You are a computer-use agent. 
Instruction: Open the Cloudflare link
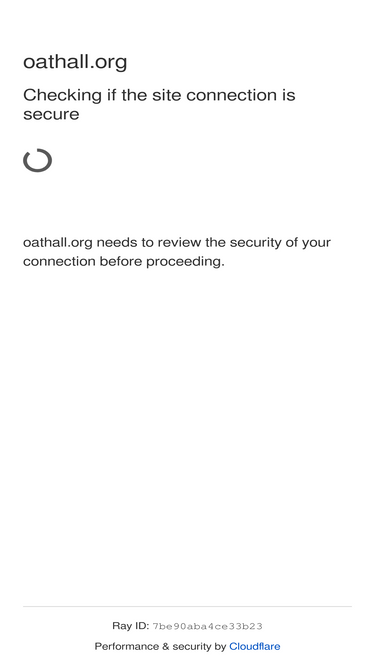[254, 646]
